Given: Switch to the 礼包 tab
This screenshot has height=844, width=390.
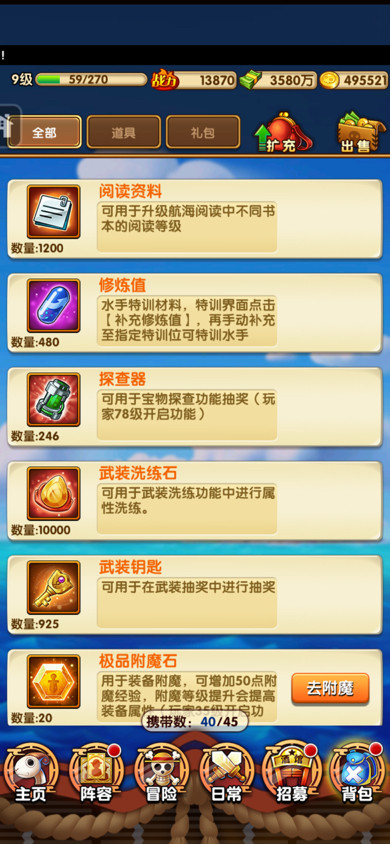Looking at the screenshot, I should pos(203,132).
